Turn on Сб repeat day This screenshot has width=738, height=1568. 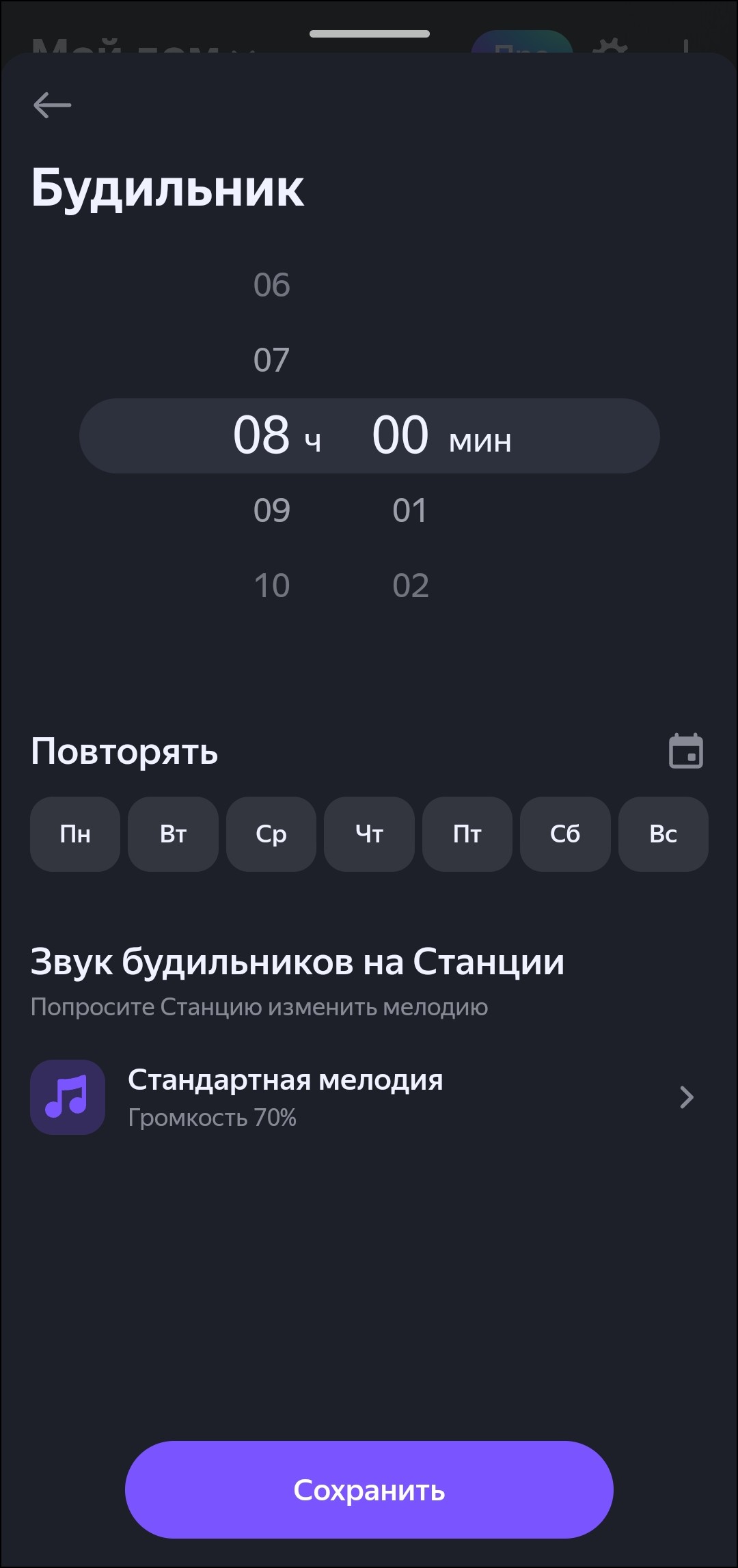(565, 834)
